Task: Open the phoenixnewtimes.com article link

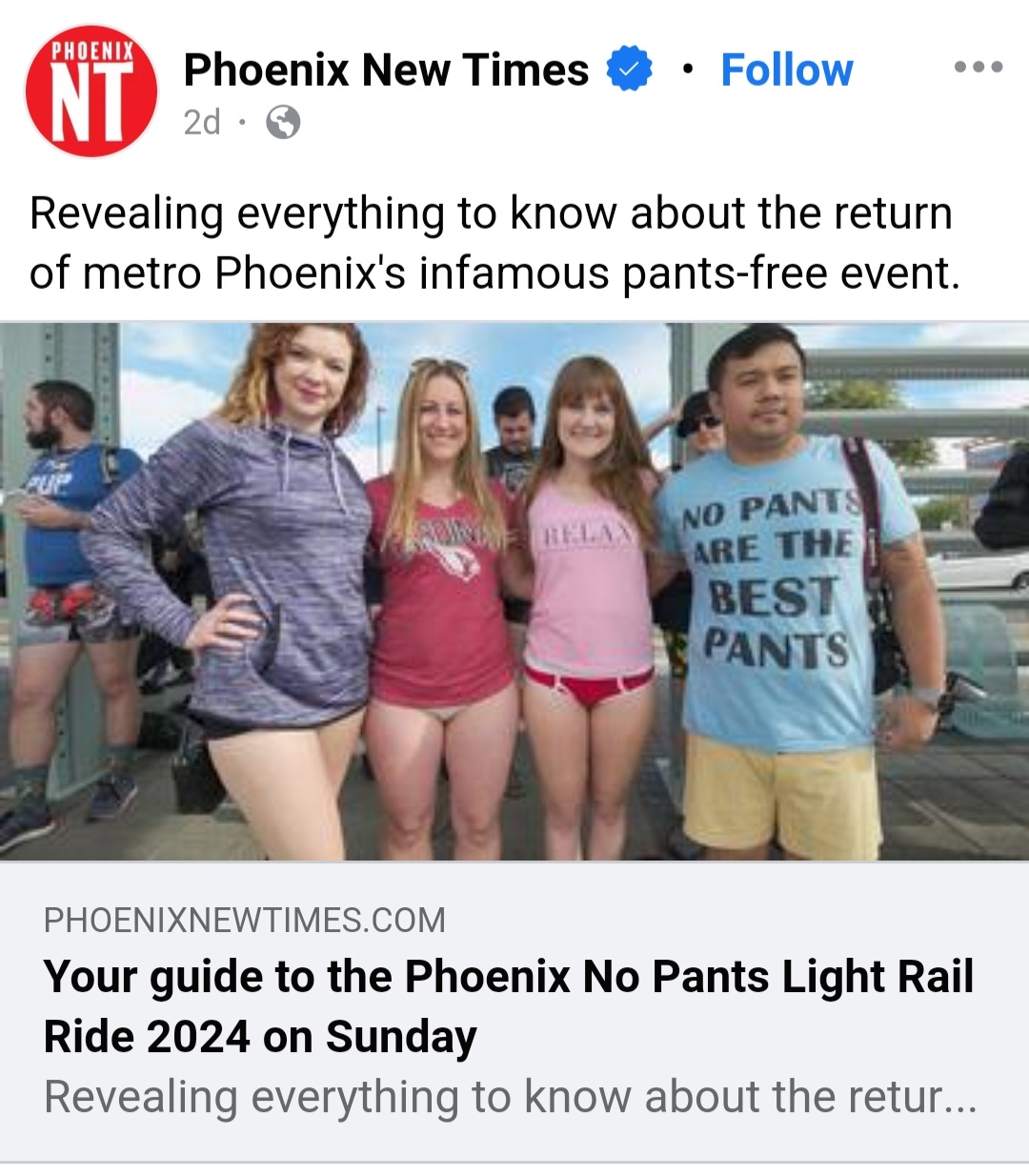Action: click(509, 1006)
